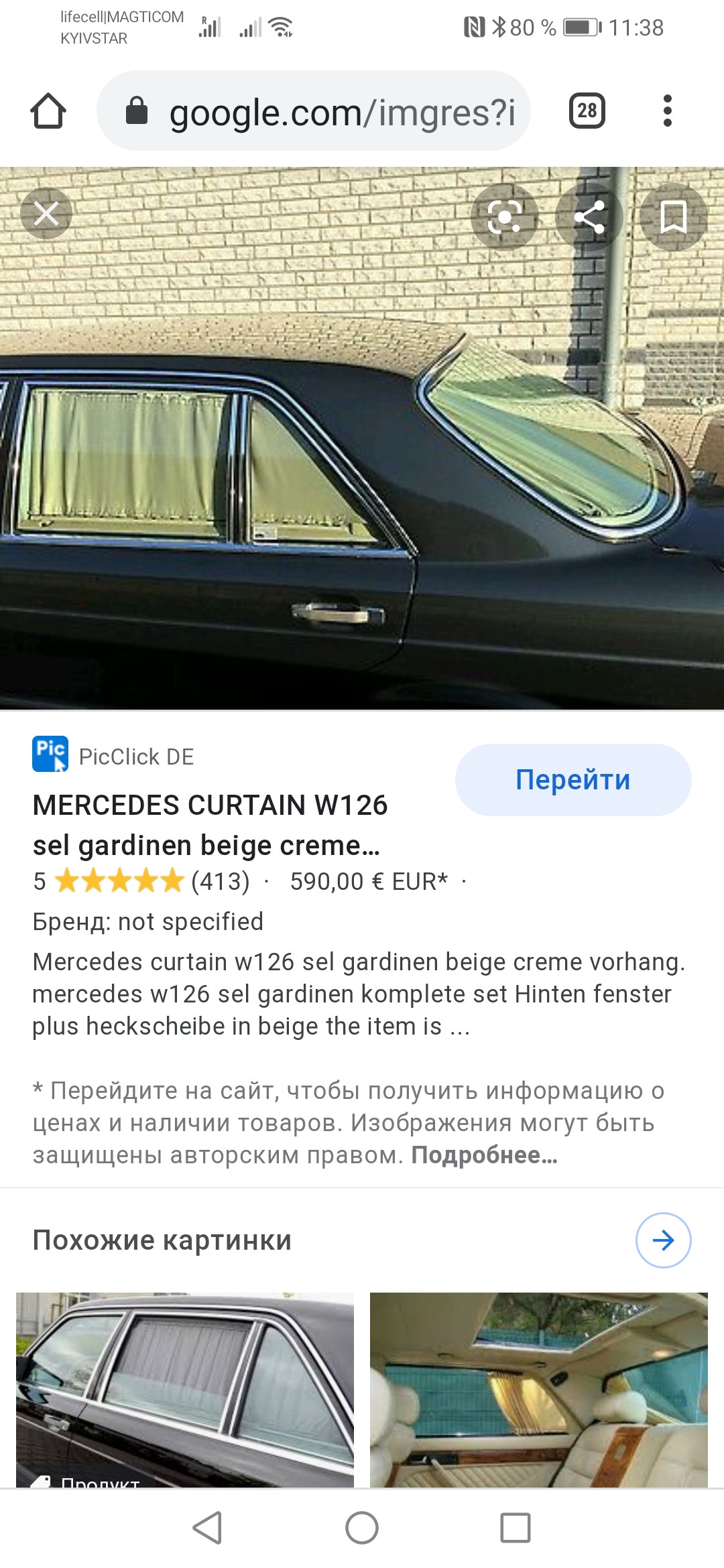This screenshot has height=1568, width=724.
Task: Open the tab switcher showing 28 tabs
Action: (587, 111)
